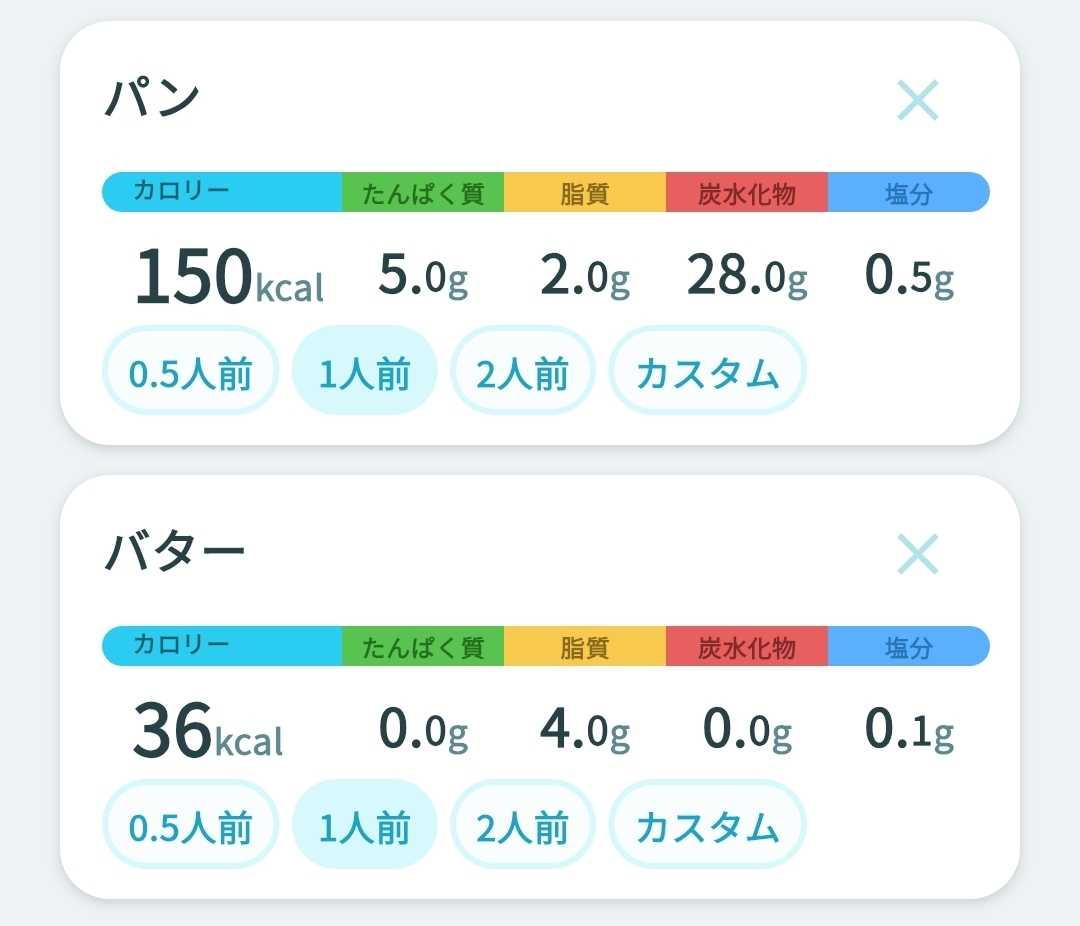Set バター to 2人前
Screen dimensions: 1080x926
coord(522,824)
